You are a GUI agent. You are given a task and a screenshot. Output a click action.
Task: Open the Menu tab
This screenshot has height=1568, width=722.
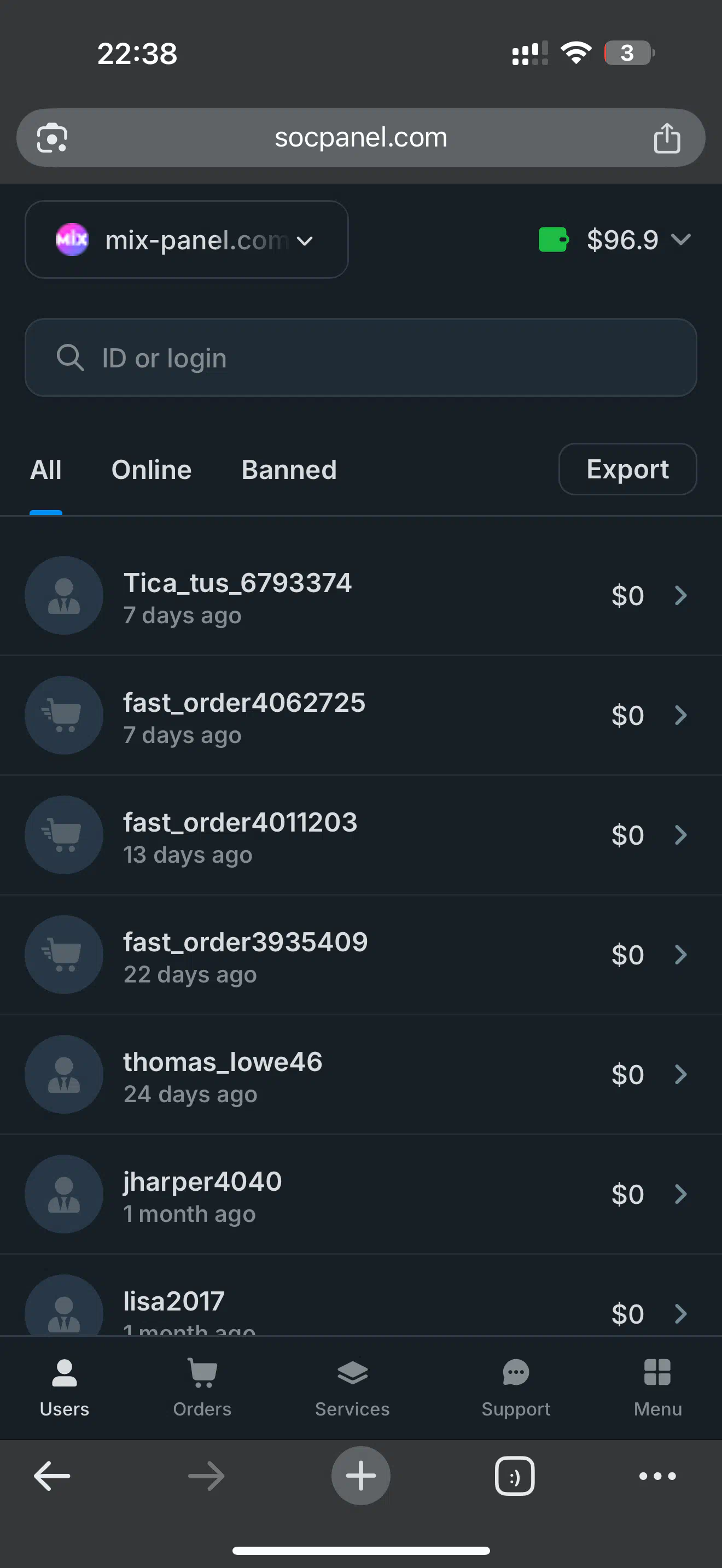pos(657,1388)
